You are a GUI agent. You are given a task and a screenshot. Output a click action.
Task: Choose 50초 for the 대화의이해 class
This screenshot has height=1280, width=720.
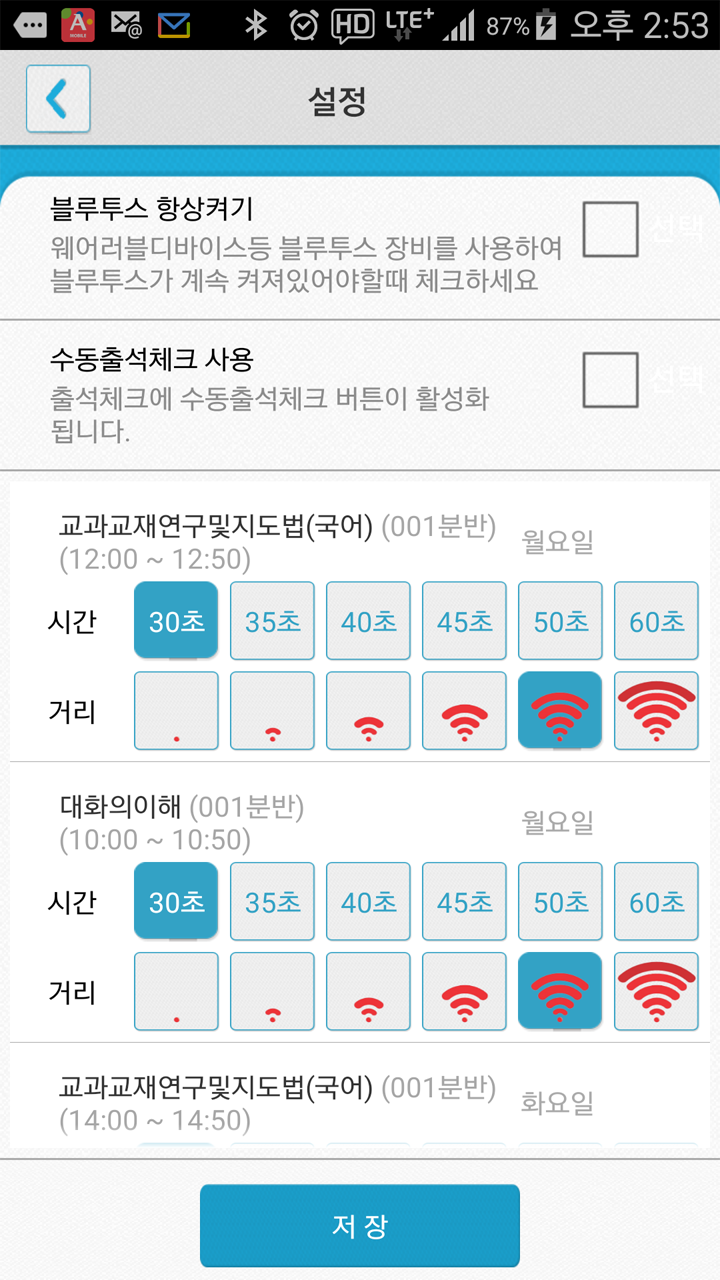tap(561, 902)
